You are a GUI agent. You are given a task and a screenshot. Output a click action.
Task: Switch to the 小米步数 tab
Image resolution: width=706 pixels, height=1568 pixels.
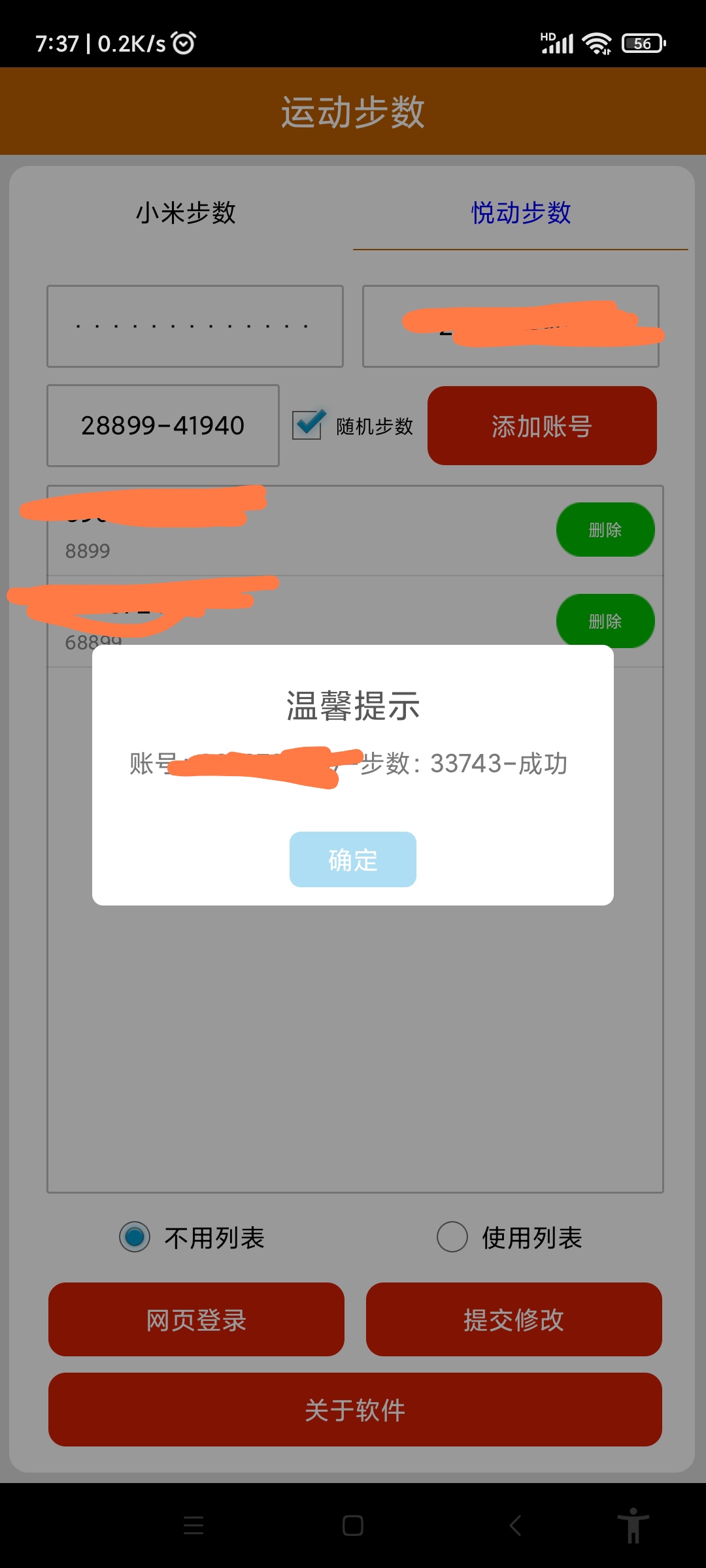[x=186, y=213]
